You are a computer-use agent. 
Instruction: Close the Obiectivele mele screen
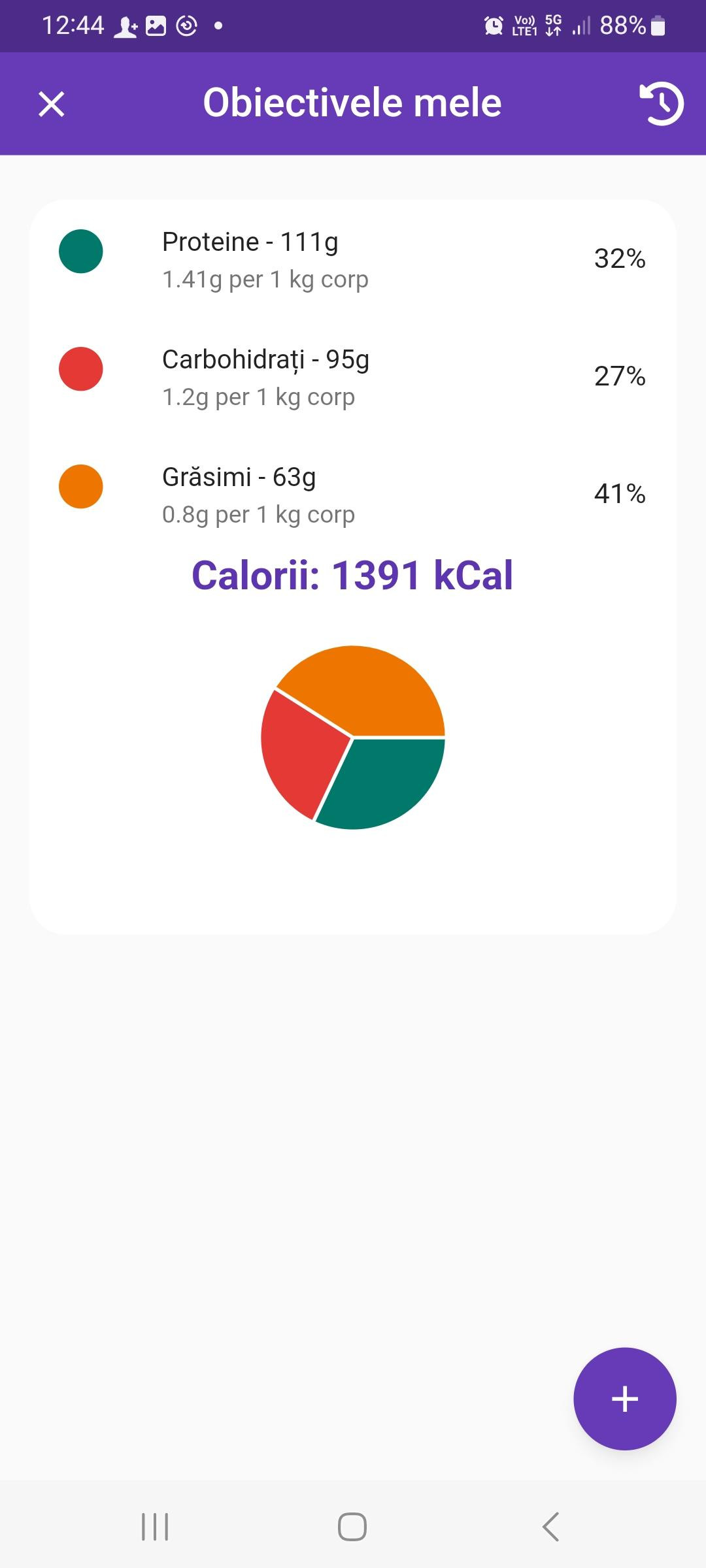(52, 104)
